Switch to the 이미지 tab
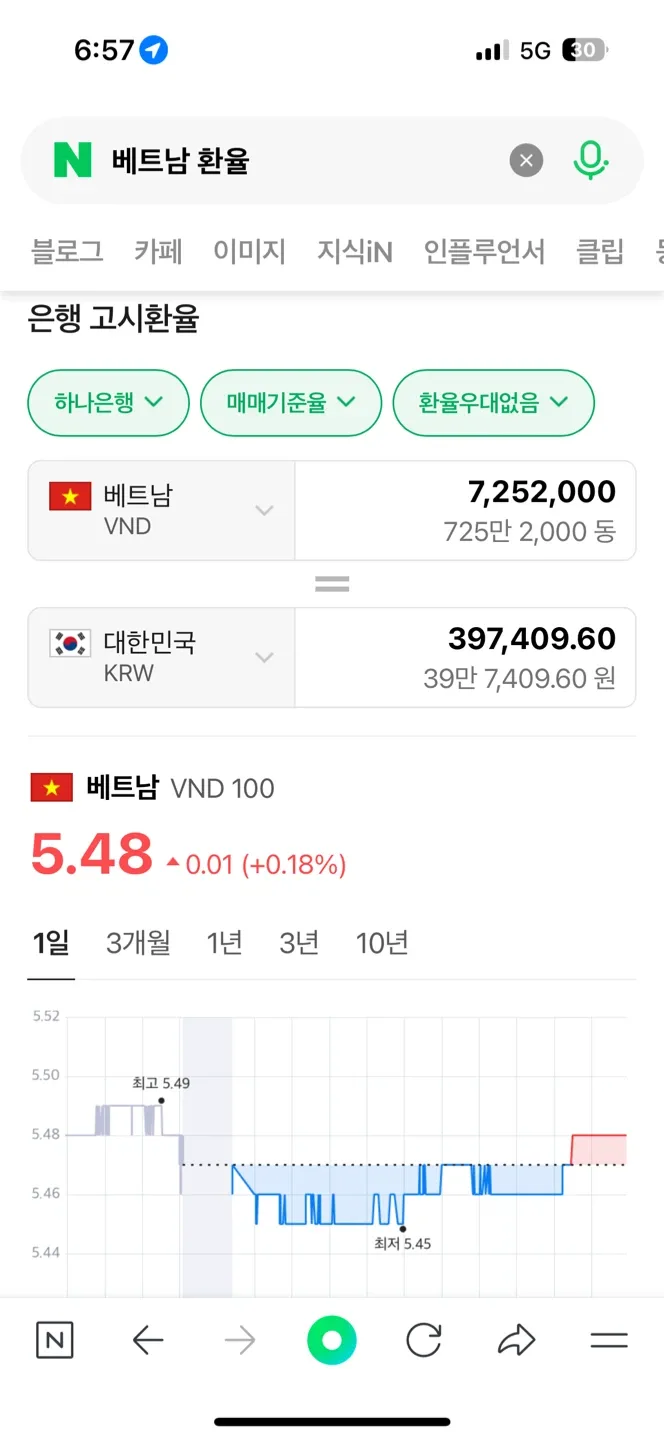664x1440 pixels. 249,251
